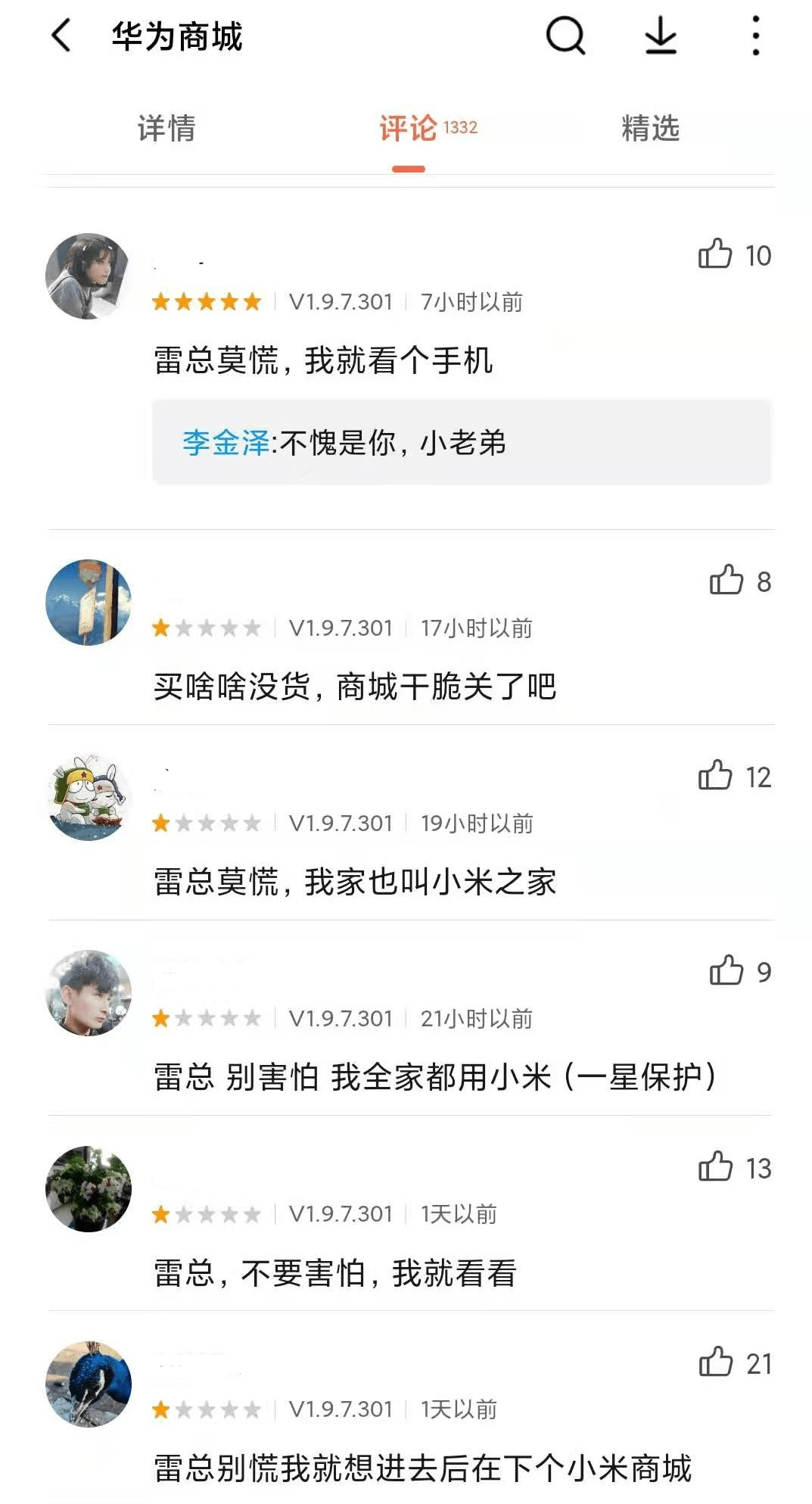This screenshot has width=812, height=1504.
Task: Like the review 雷总莫慌，我就看个手机
Action: (x=716, y=255)
